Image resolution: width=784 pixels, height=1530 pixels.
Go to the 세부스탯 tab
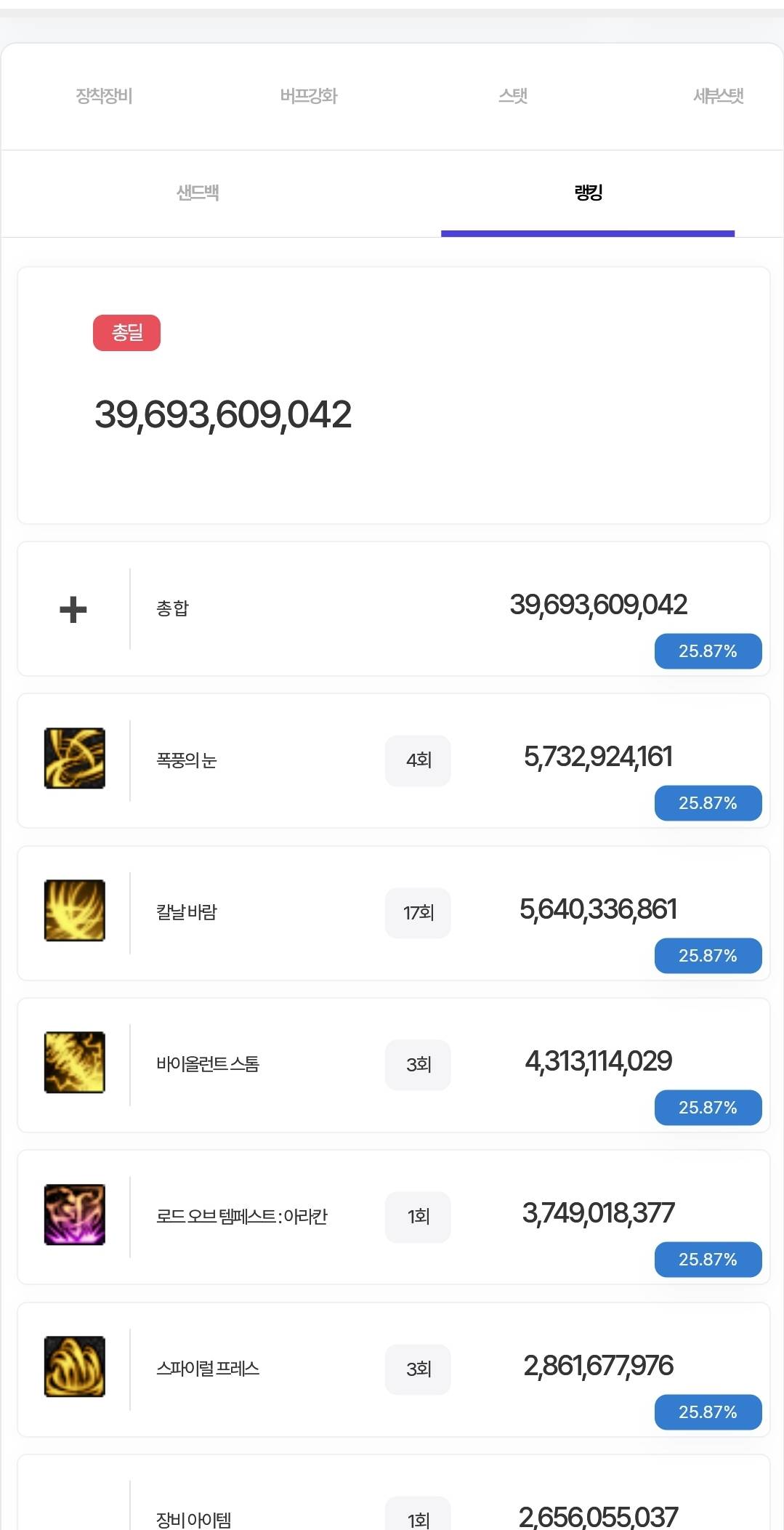pos(718,96)
